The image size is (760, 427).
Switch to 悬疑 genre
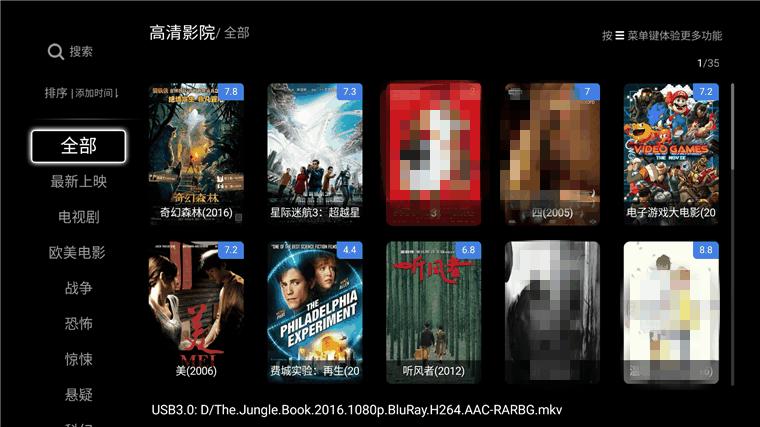78,394
